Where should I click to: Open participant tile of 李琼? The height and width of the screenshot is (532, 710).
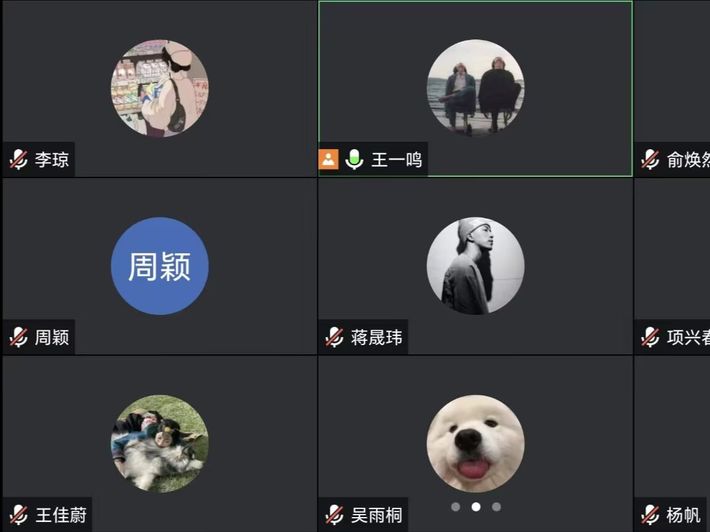coord(159,89)
